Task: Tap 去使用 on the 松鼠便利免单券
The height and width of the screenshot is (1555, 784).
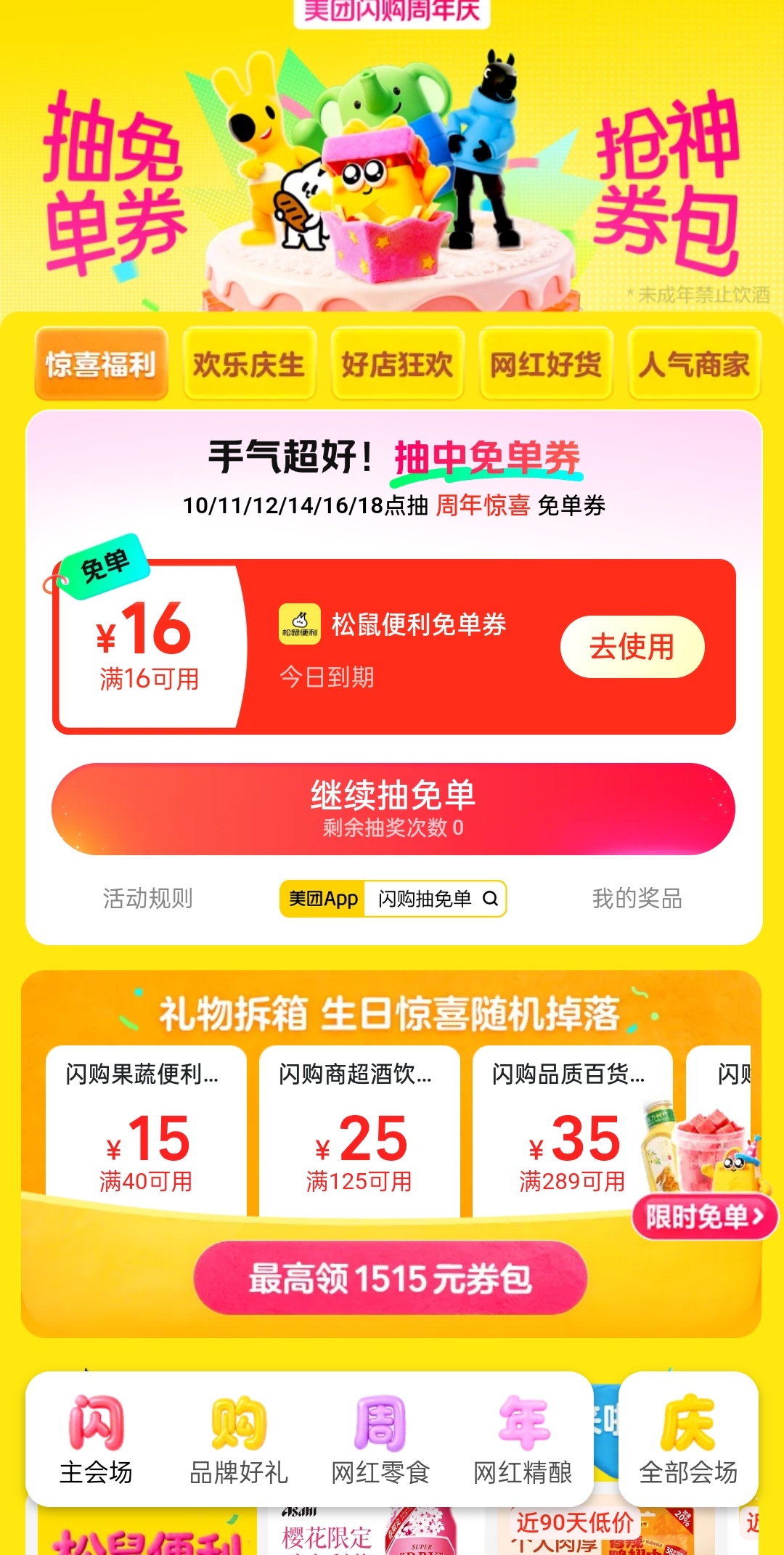Action: [x=632, y=647]
